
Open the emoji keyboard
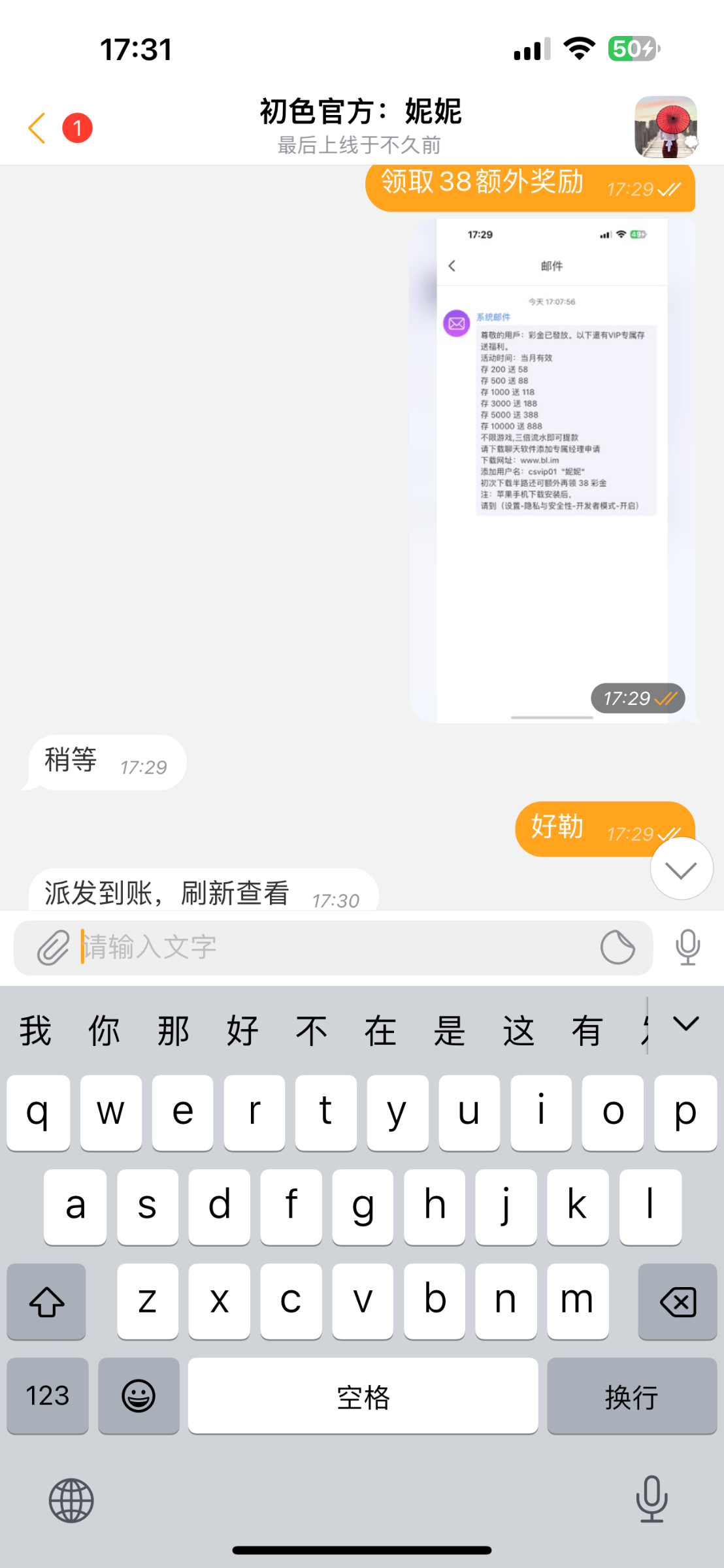139,1396
